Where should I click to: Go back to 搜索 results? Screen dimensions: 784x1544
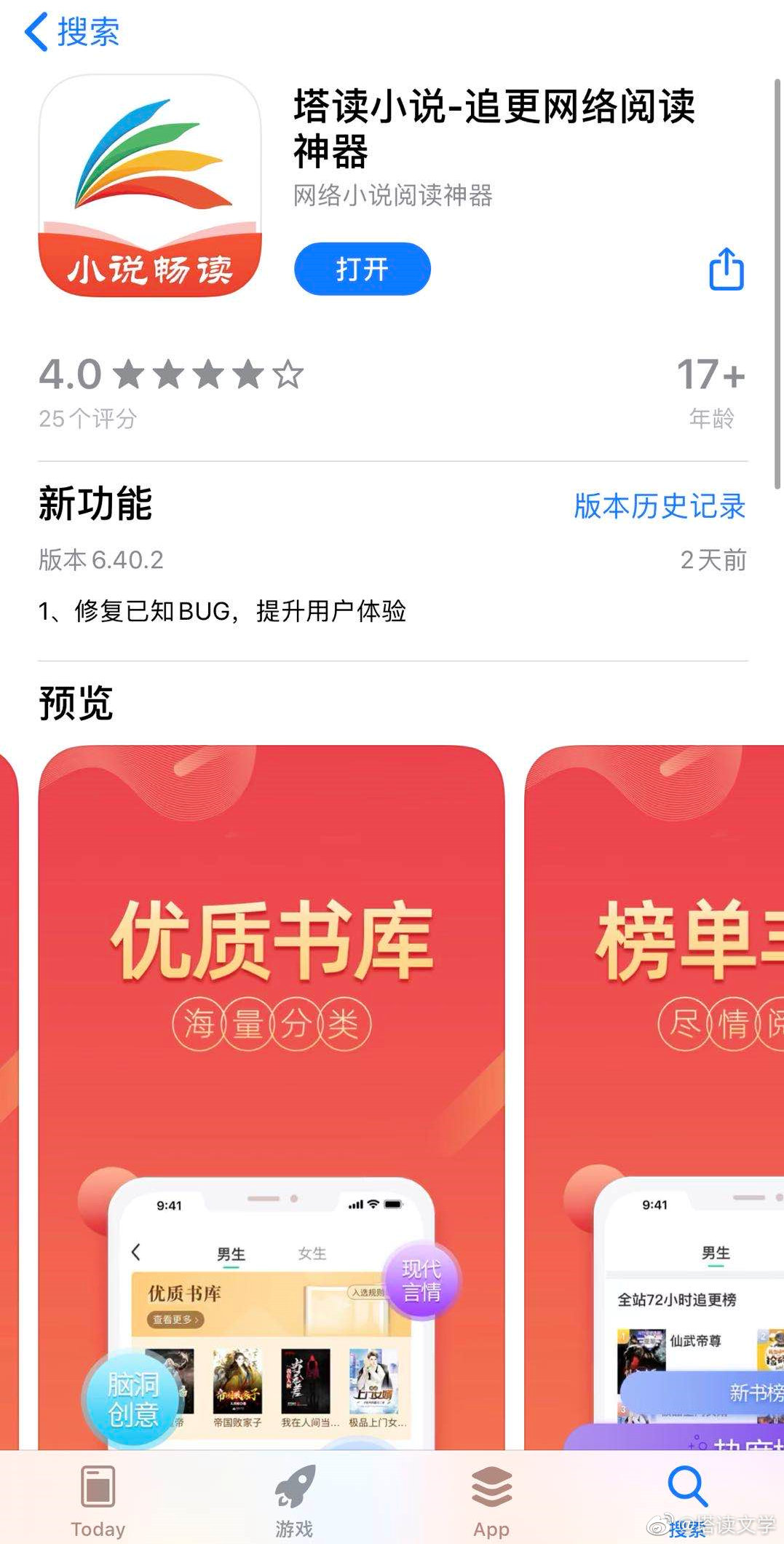[71, 32]
